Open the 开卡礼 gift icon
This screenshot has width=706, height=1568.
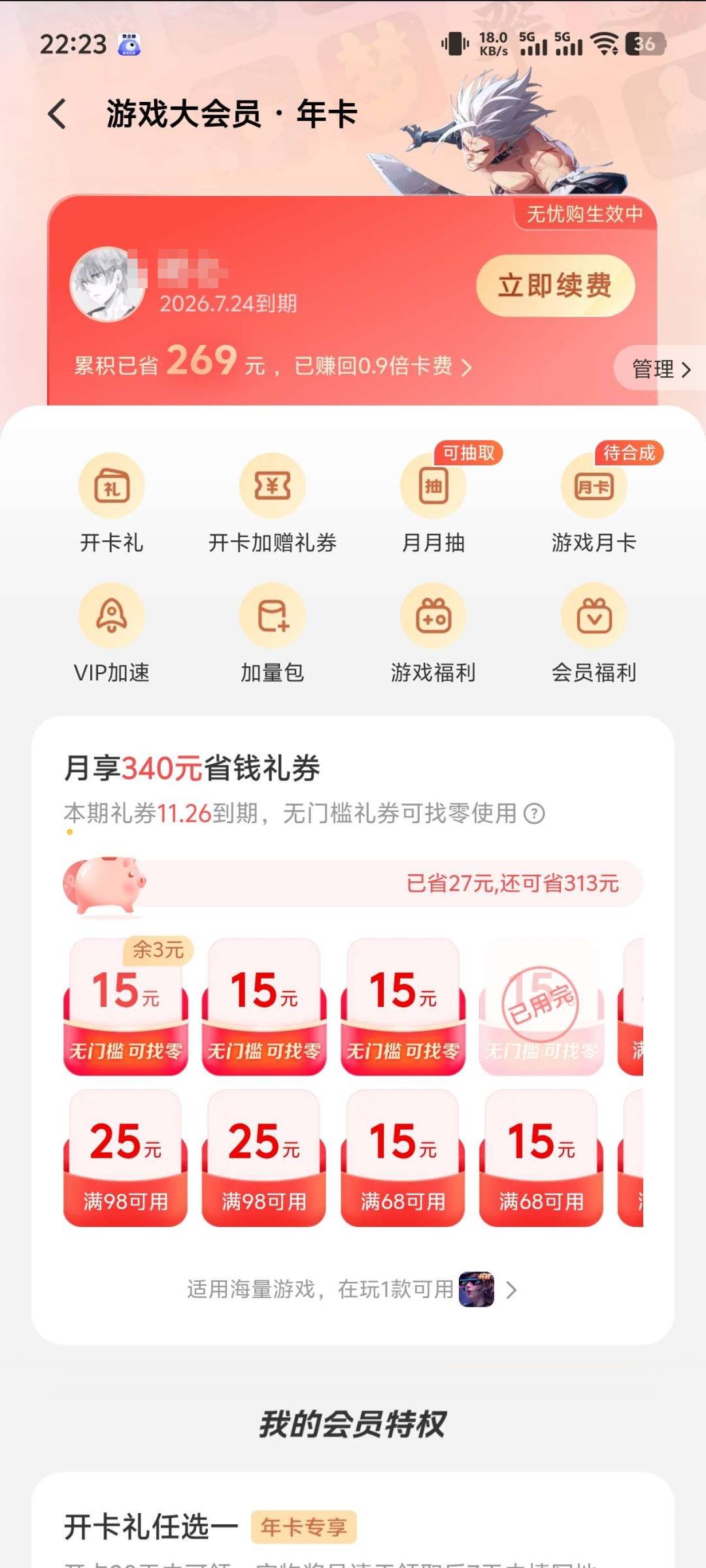tap(111, 487)
